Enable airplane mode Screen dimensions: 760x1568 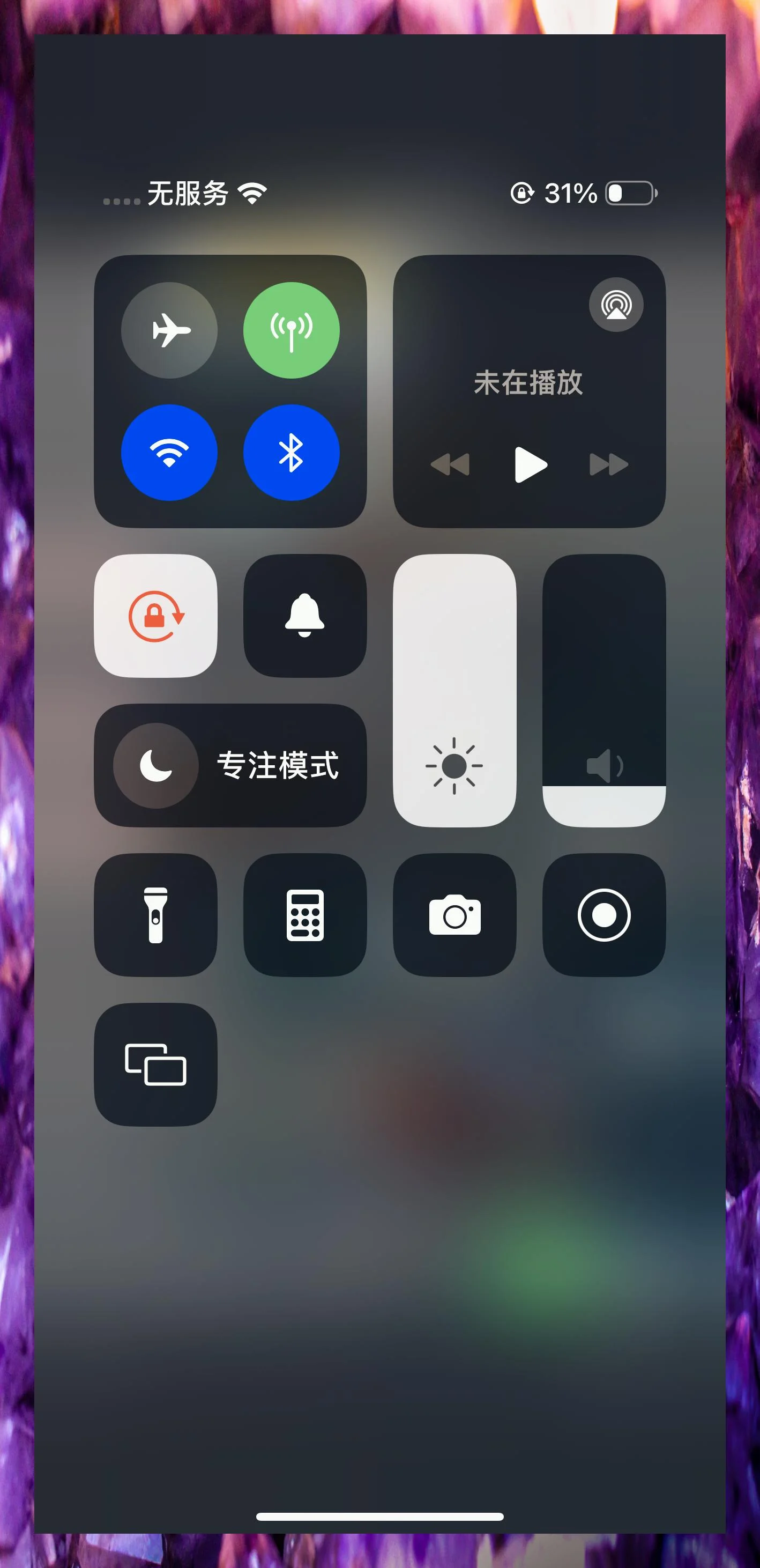coord(169,330)
